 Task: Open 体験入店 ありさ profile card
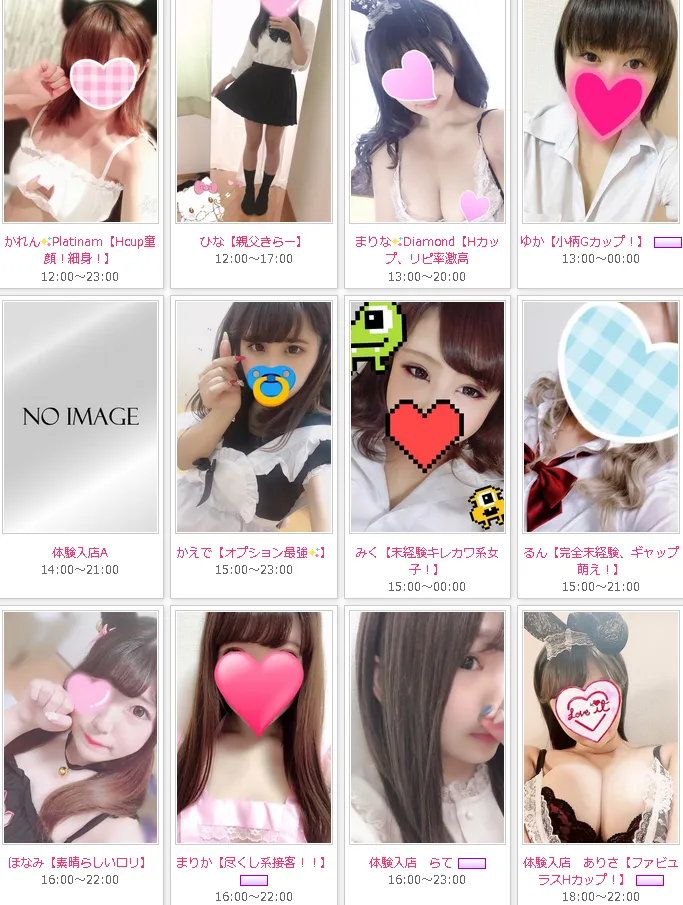coord(600,727)
